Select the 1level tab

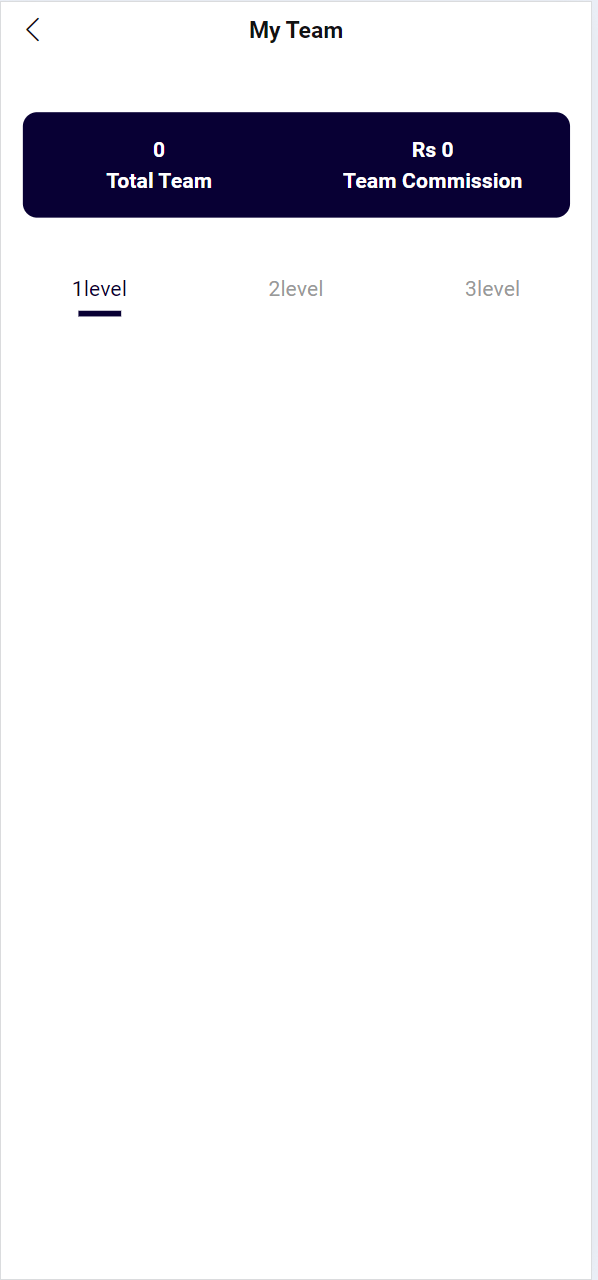point(99,289)
